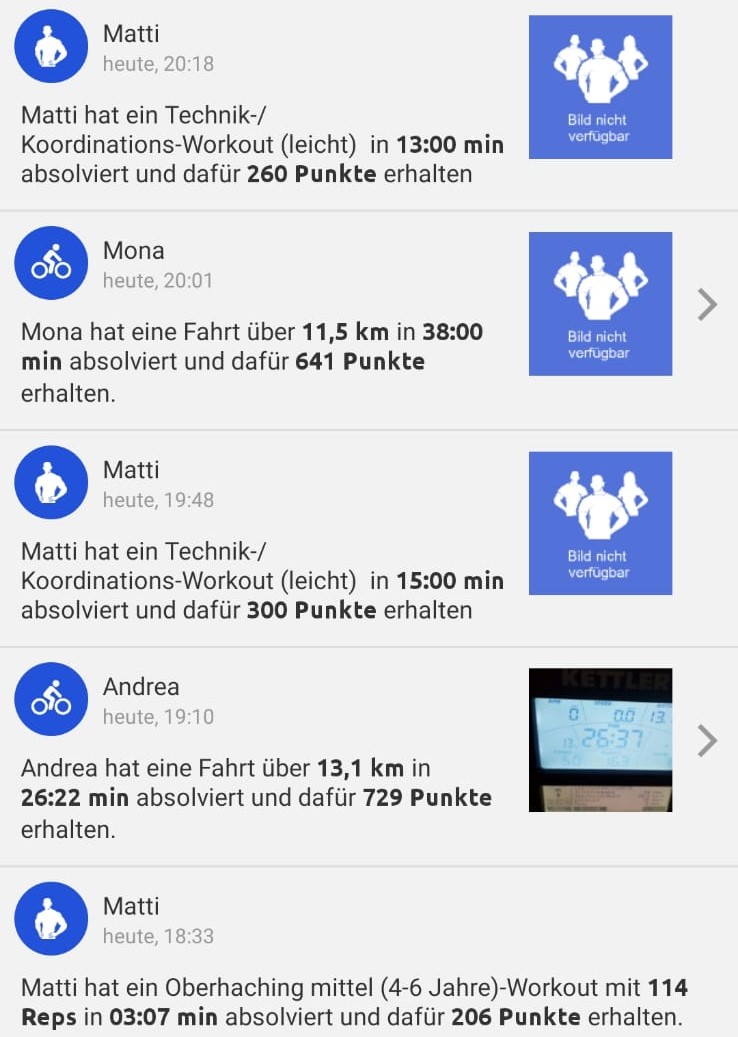738x1037 pixels.
Task: Tap the chevron on Andrea's ride
Action: click(x=707, y=740)
